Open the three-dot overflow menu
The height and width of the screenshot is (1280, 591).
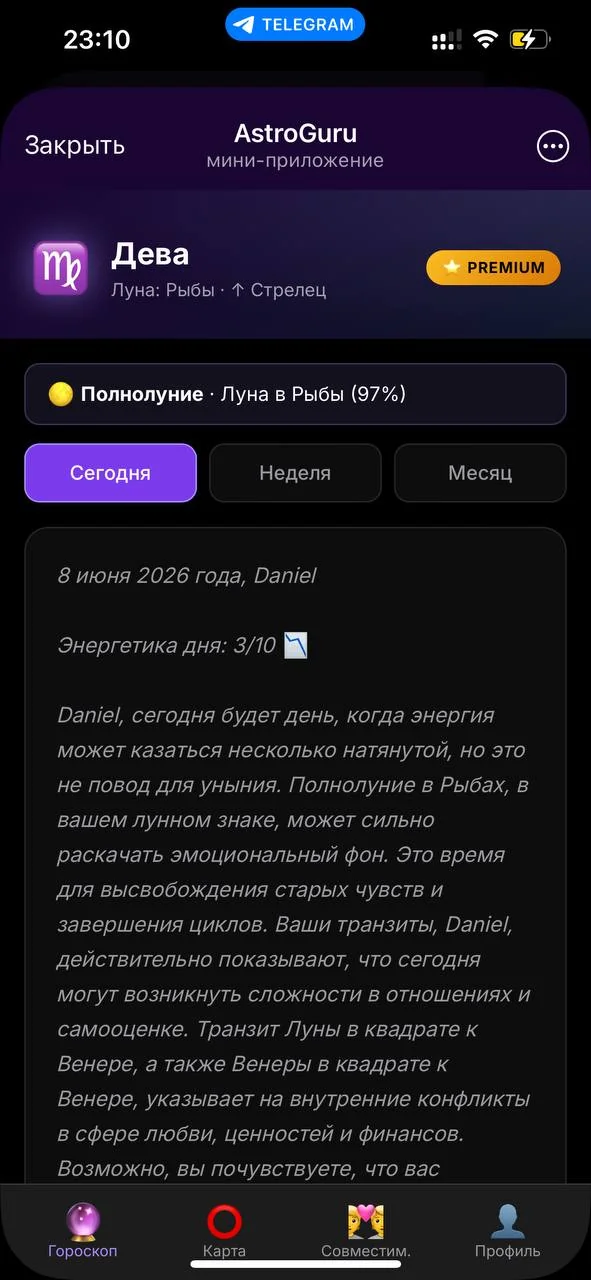pyautogui.click(x=553, y=146)
